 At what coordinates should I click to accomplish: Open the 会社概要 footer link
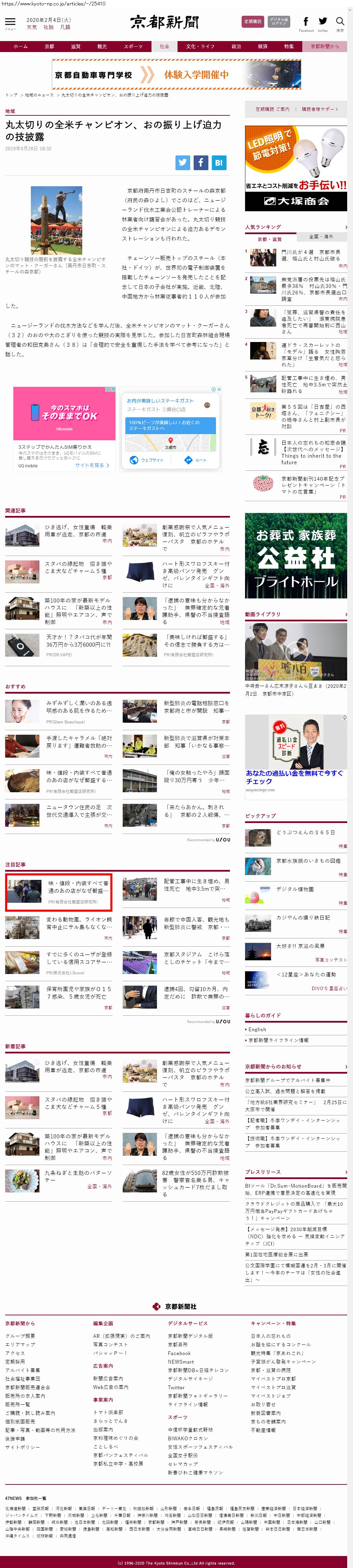(x=20, y=1336)
